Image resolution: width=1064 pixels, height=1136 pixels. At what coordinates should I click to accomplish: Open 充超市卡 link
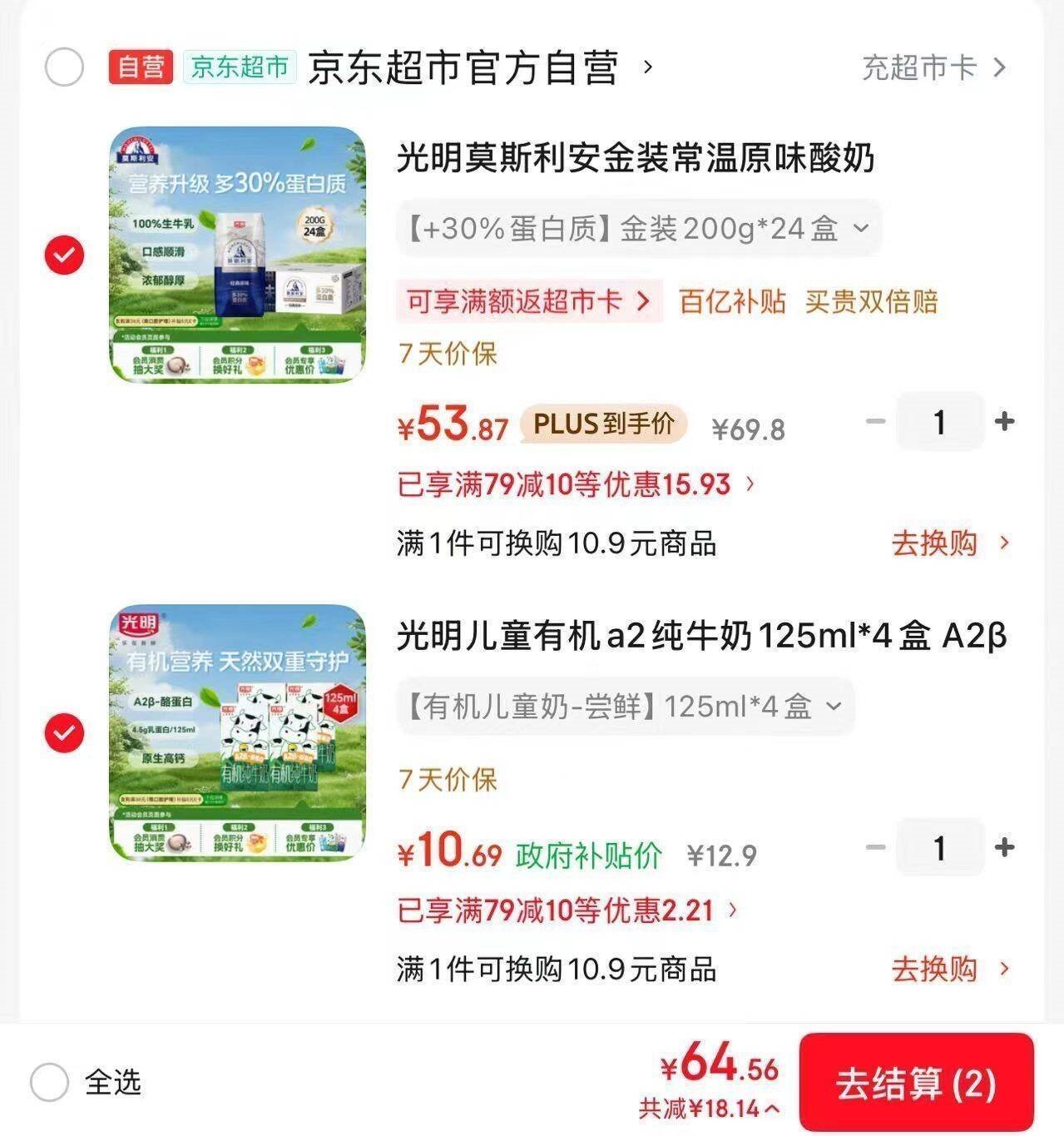pyautogui.click(x=933, y=67)
